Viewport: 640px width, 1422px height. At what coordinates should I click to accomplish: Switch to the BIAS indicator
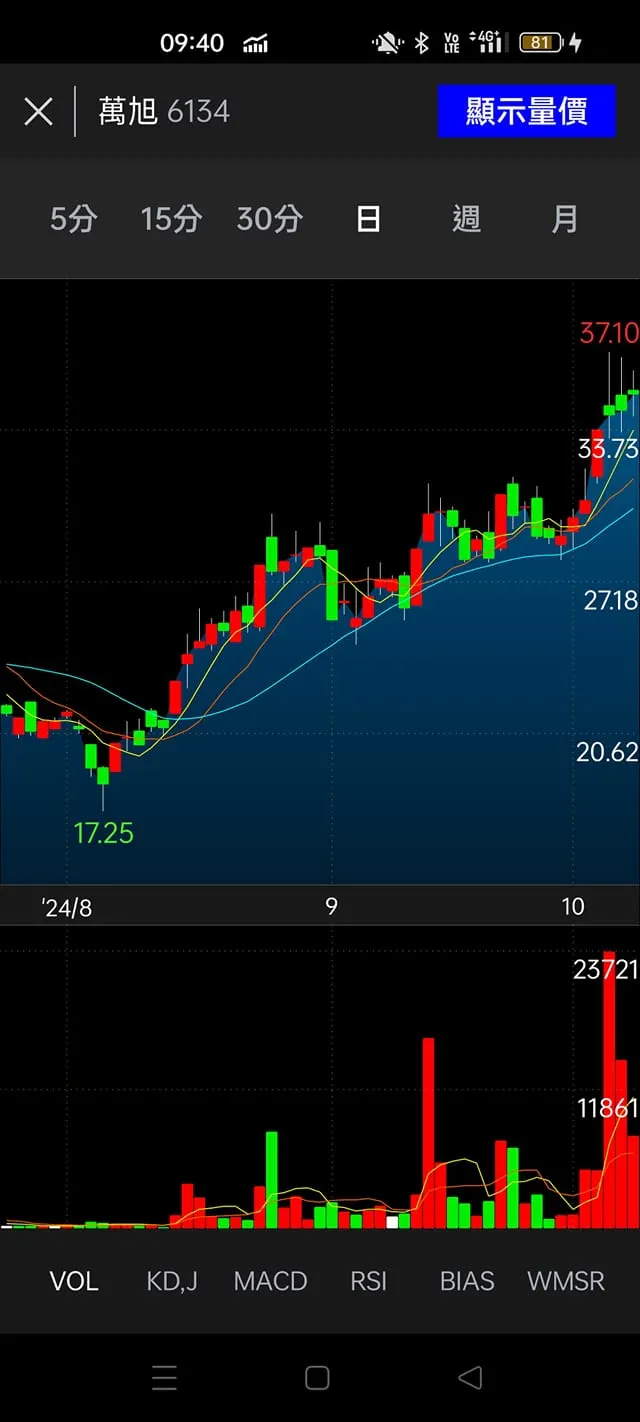coord(467,1281)
